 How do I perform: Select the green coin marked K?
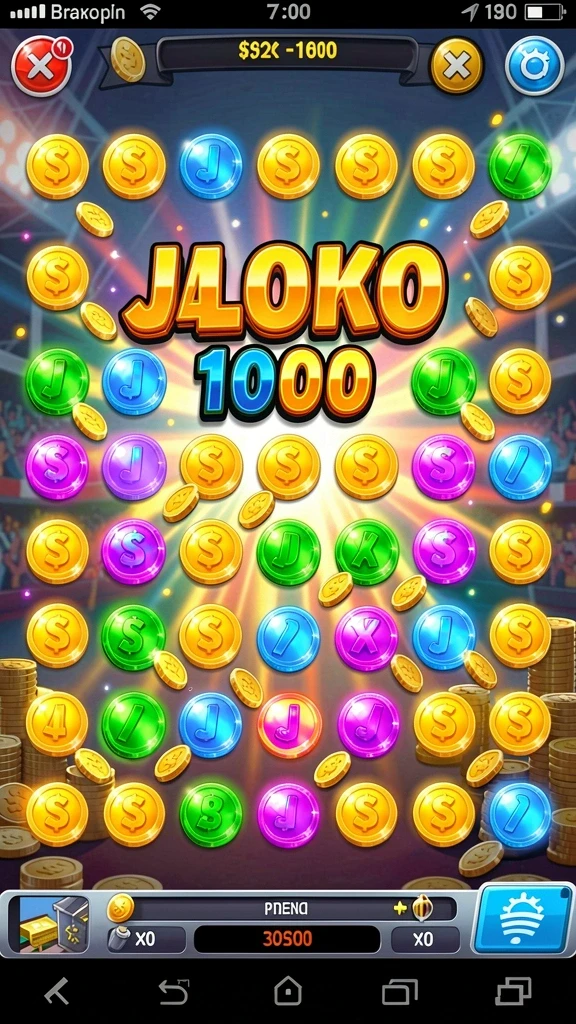pos(367,552)
